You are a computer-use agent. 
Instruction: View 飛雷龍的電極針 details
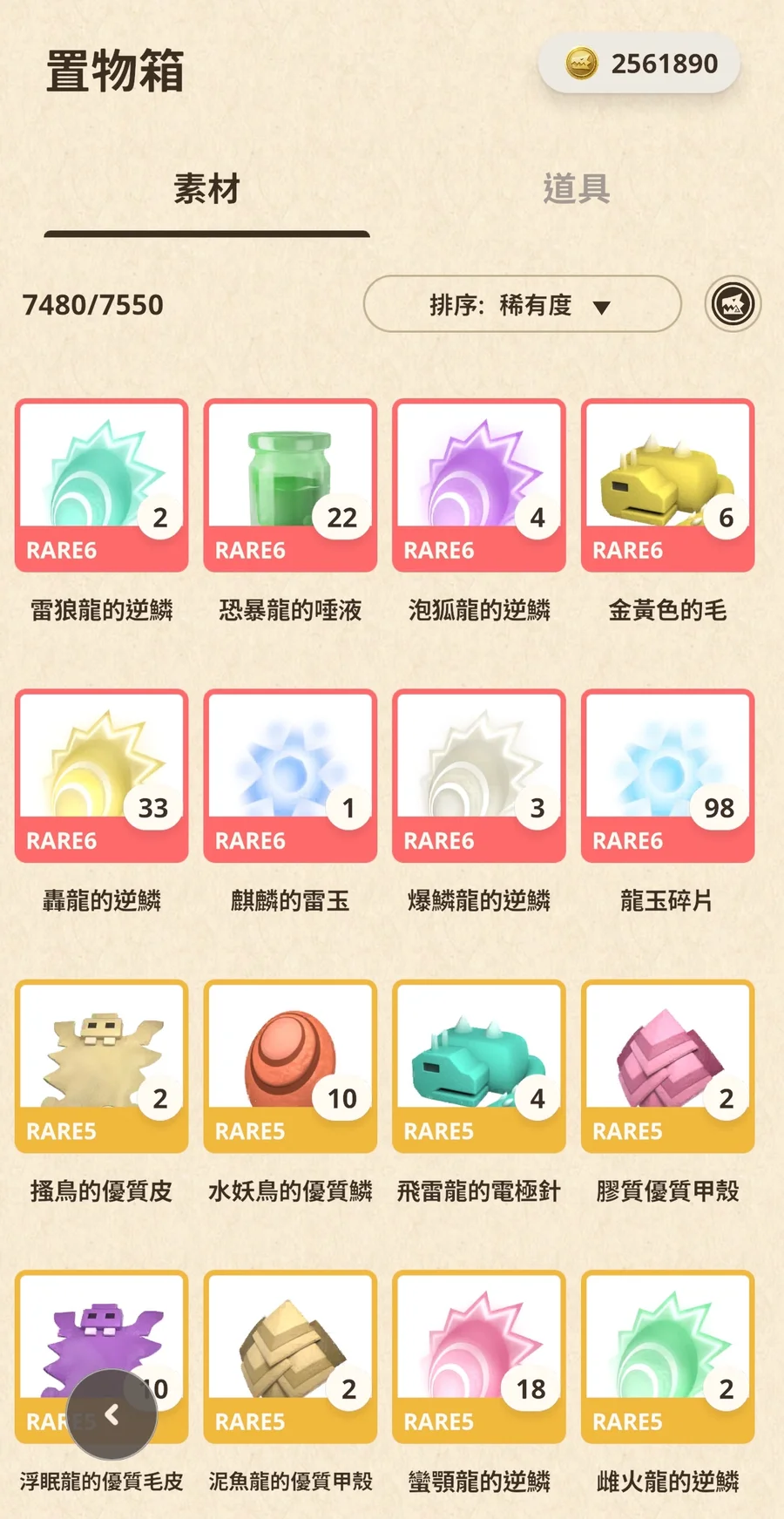click(x=479, y=1066)
